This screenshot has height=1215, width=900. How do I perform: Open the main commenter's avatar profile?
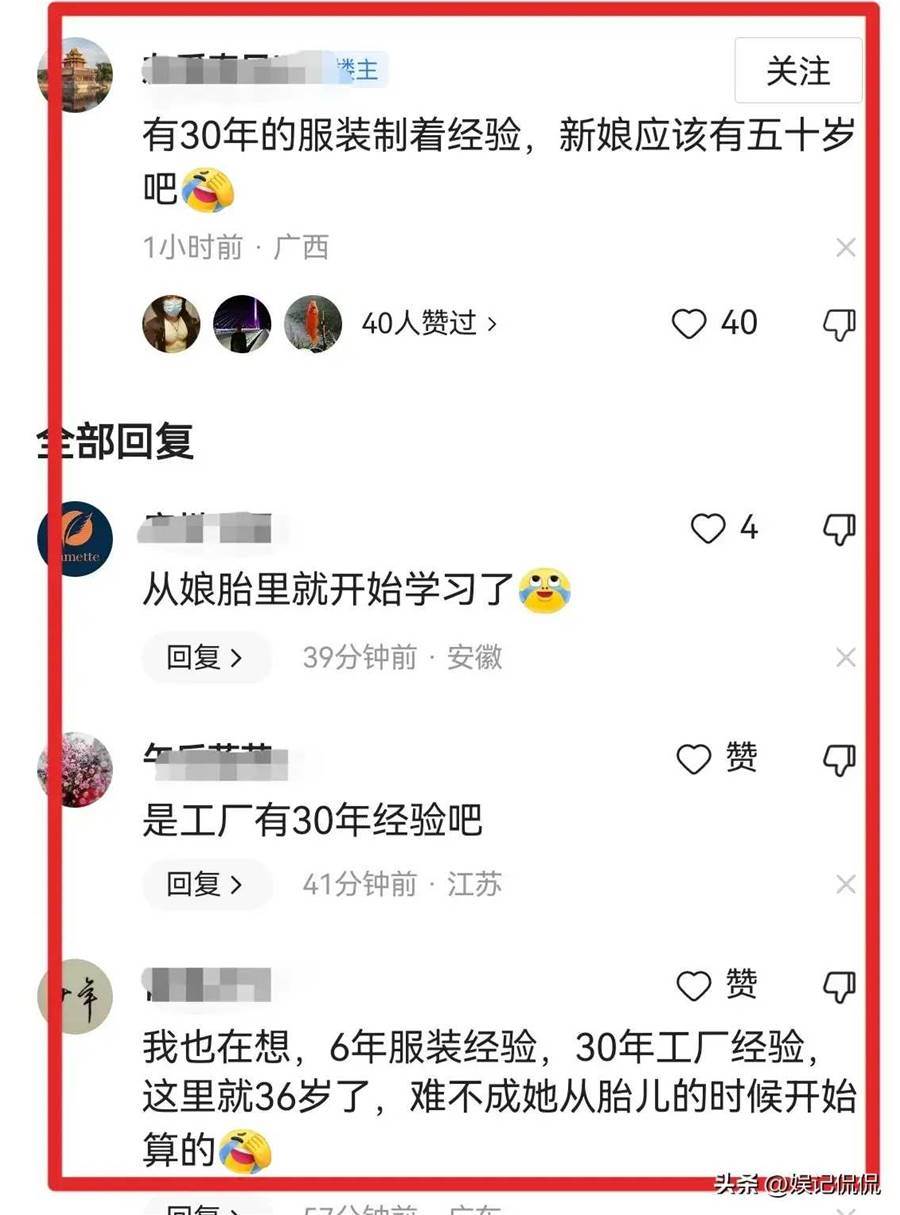pos(74,75)
